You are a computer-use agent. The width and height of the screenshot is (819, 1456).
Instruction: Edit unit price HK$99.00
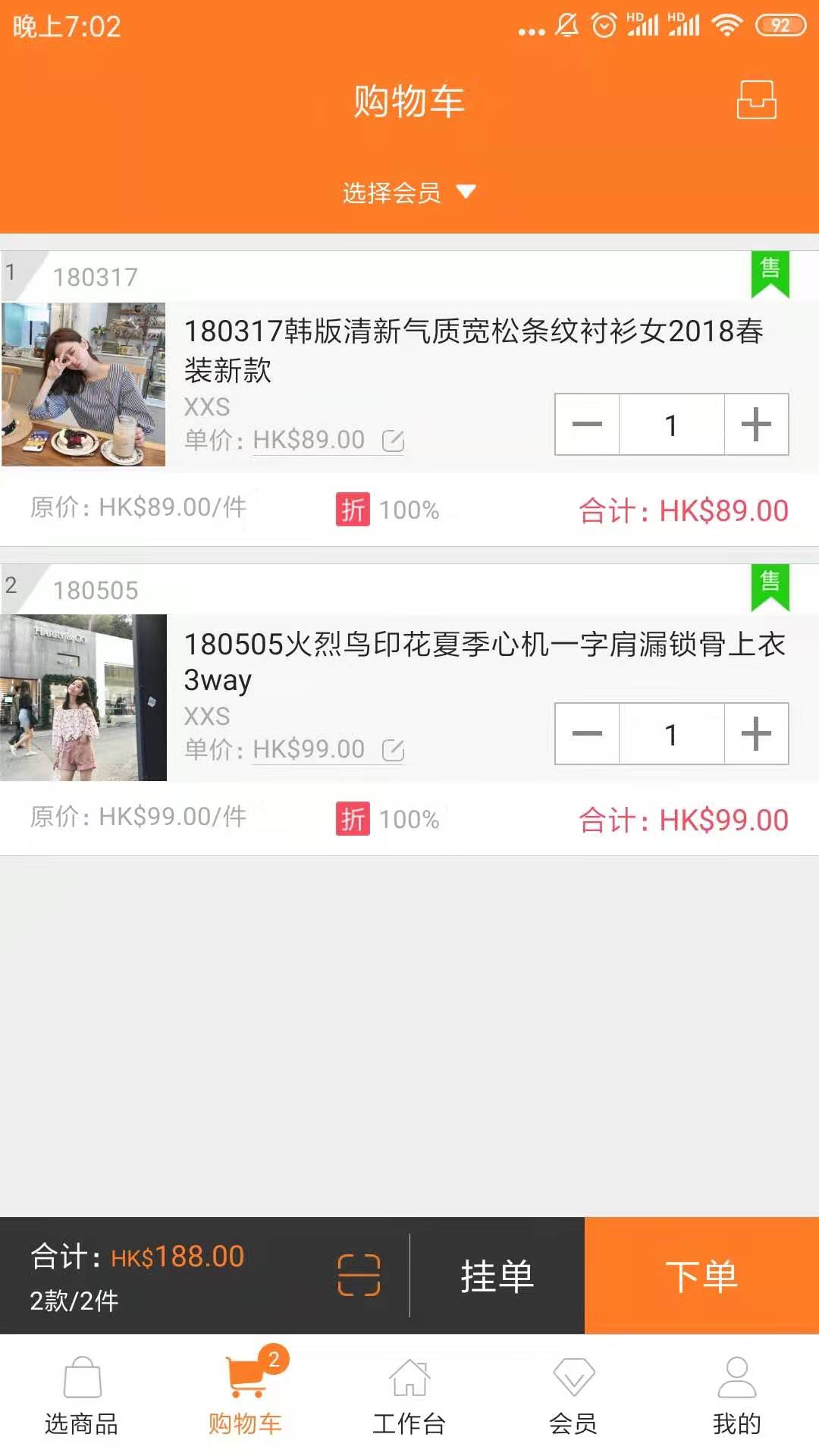click(x=393, y=750)
